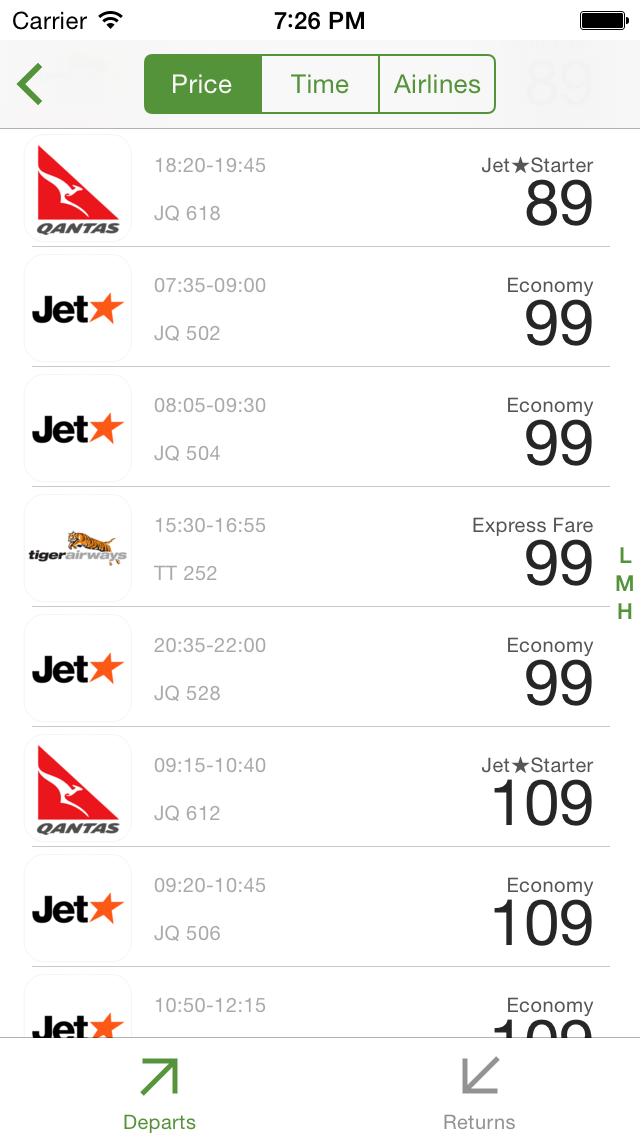The image size is (640, 1136).
Task: Choose flight JQ 504 at 08:05
Action: pos(320,428)
